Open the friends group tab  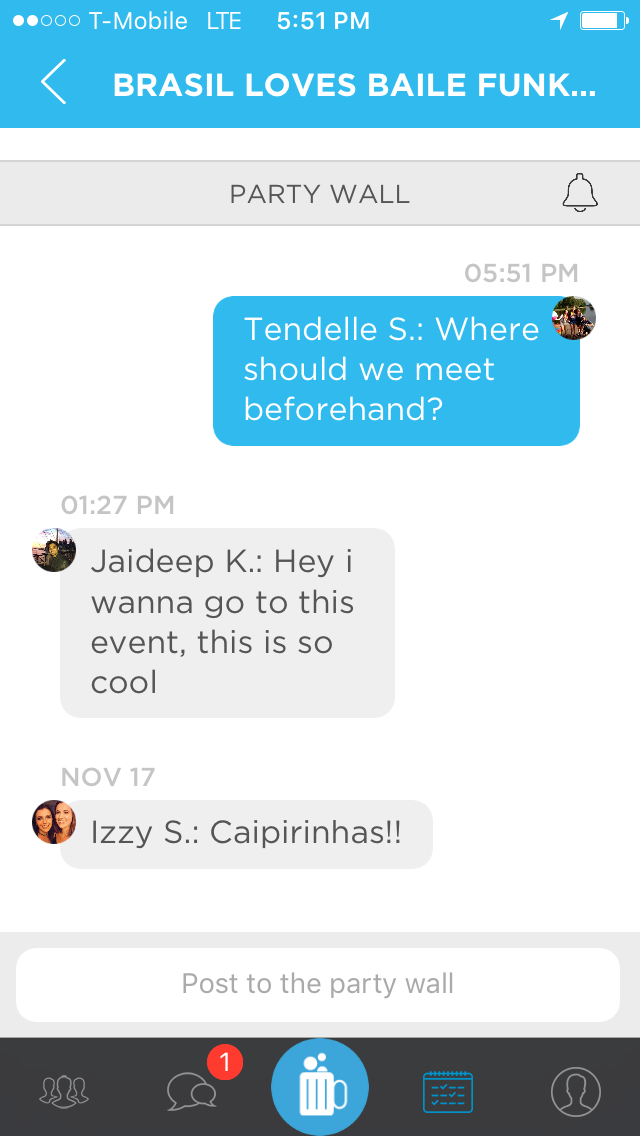pyautogui.click(x=64, y=1089)
